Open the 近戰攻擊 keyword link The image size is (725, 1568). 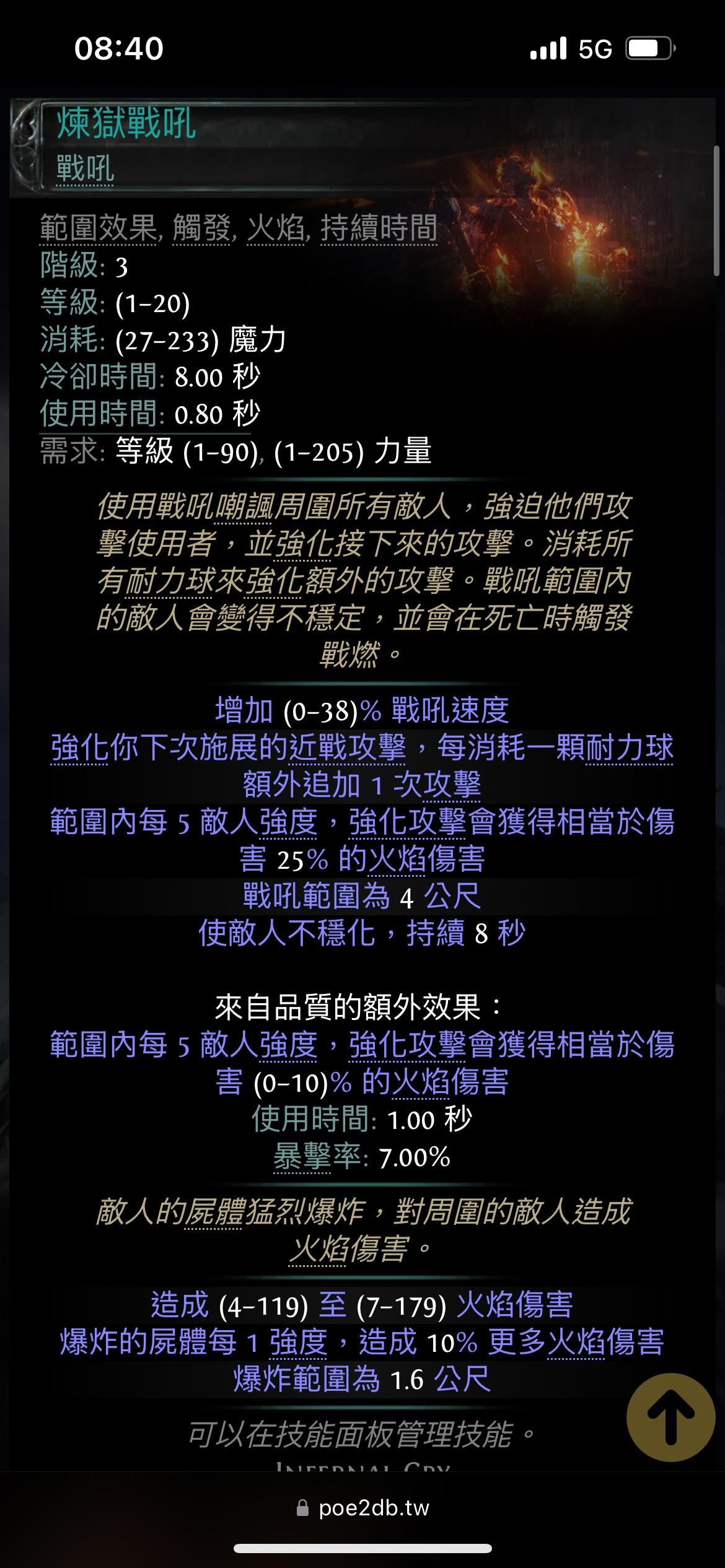pyautogui.click(x=347, y=747)
